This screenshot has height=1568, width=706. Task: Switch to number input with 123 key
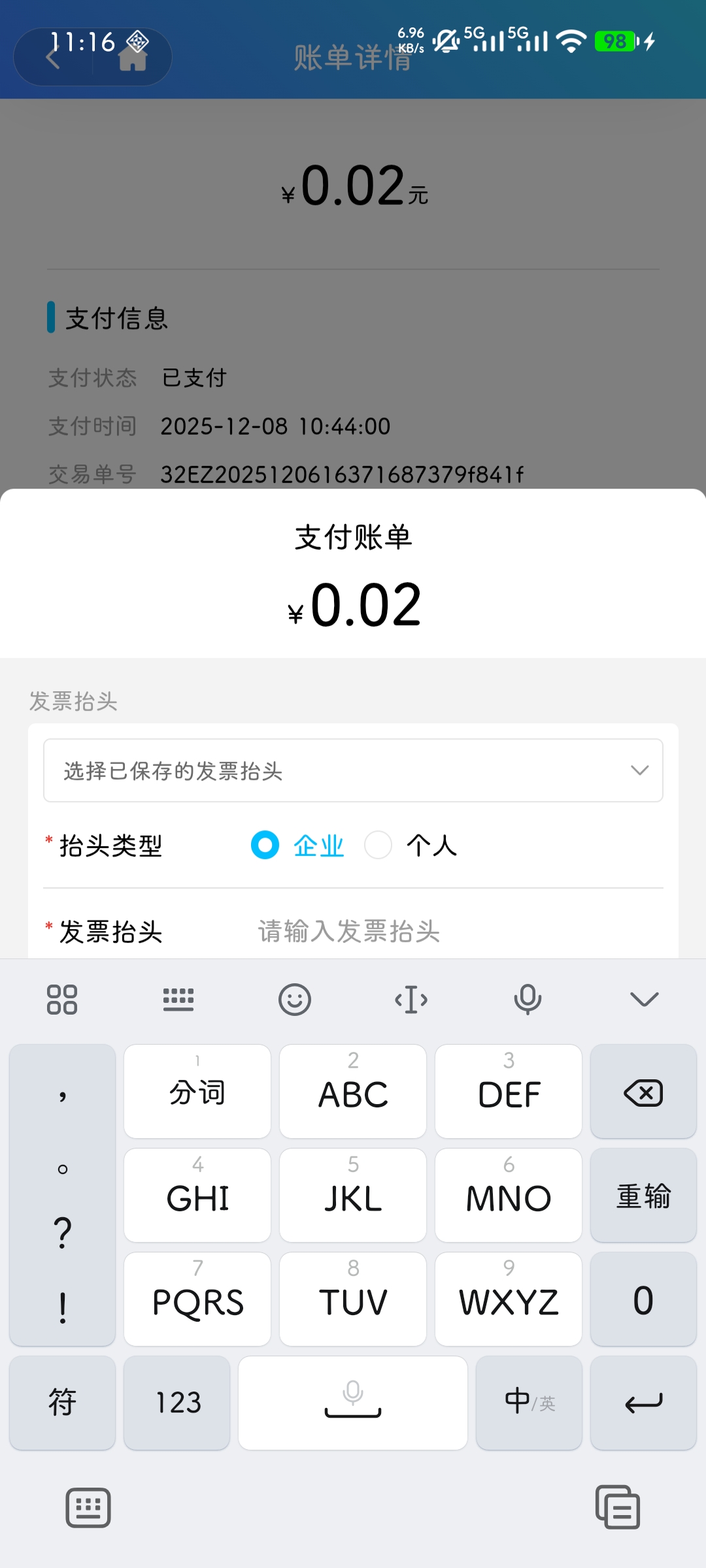pyautogui.click(x=176, y=1402)
